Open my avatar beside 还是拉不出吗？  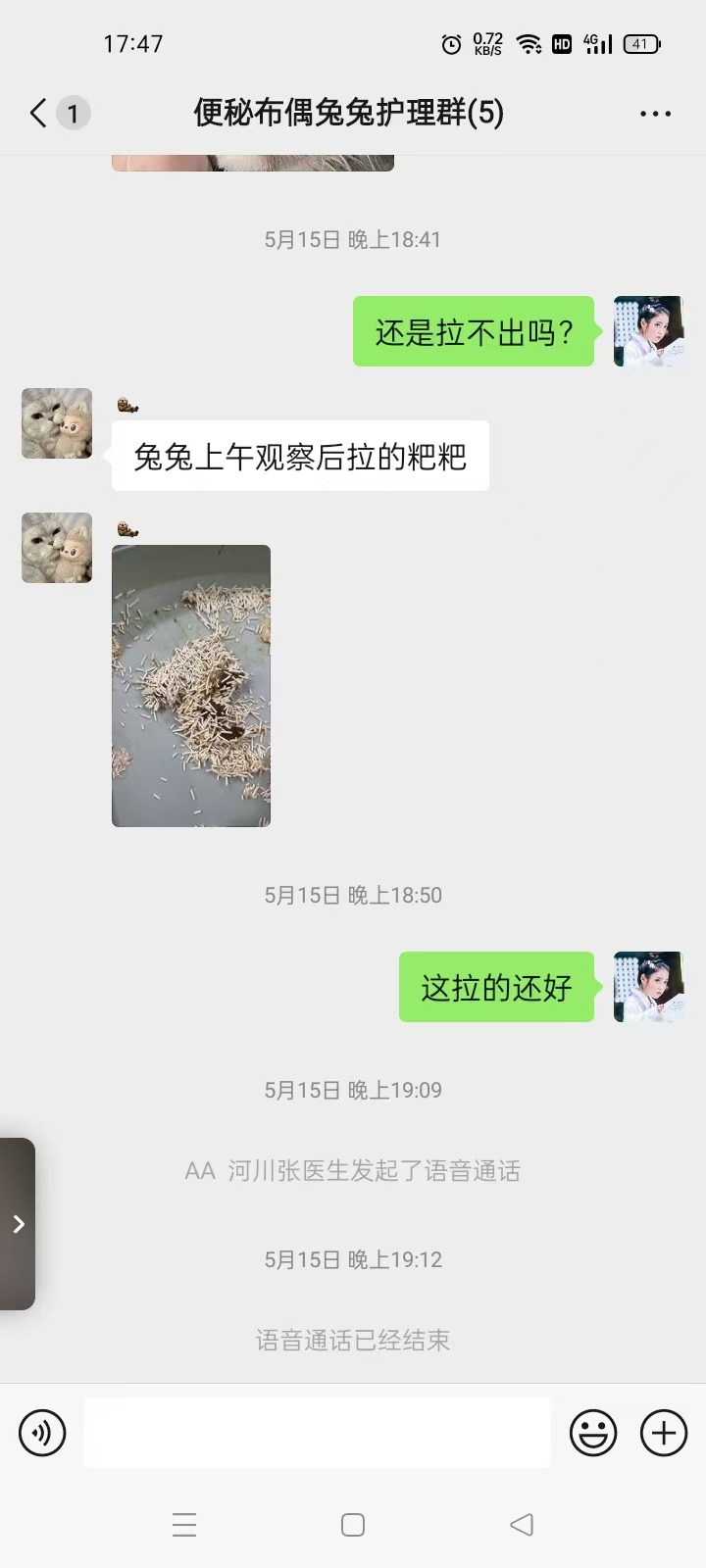pos(648,331)
